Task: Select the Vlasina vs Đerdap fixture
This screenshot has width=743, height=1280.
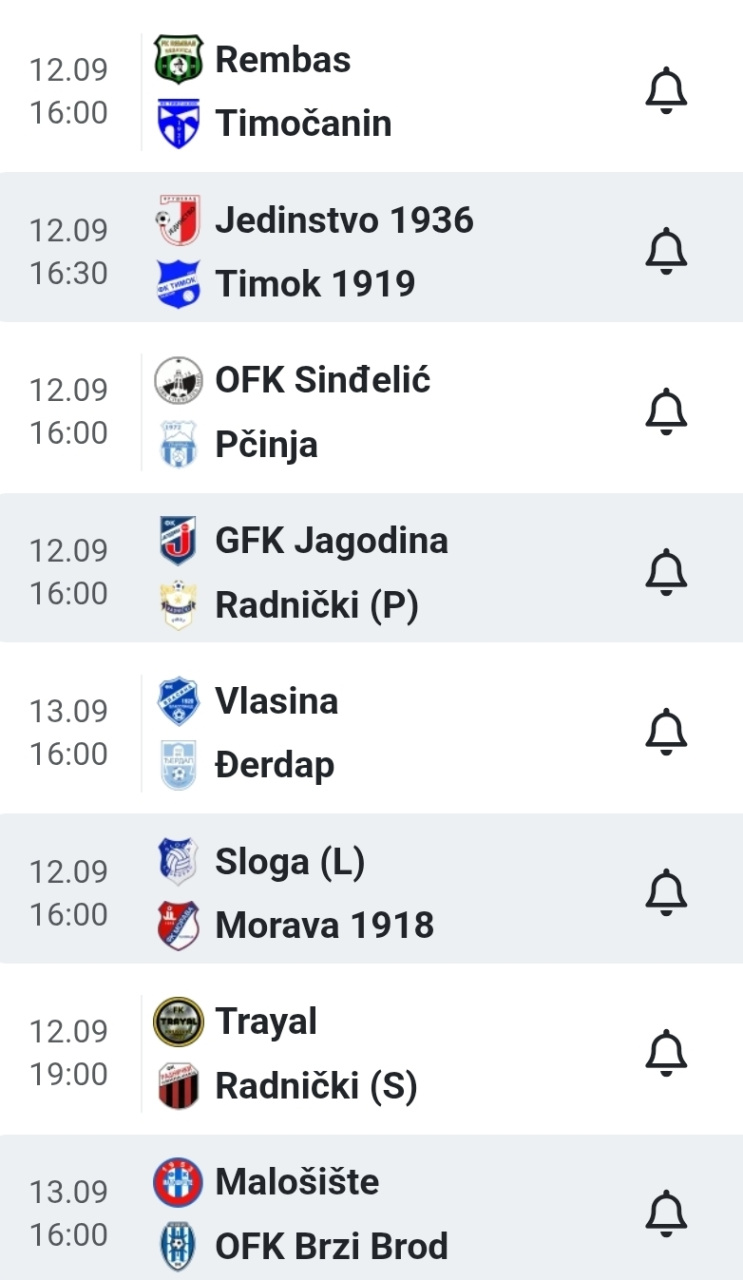Action: click(371, 732)
